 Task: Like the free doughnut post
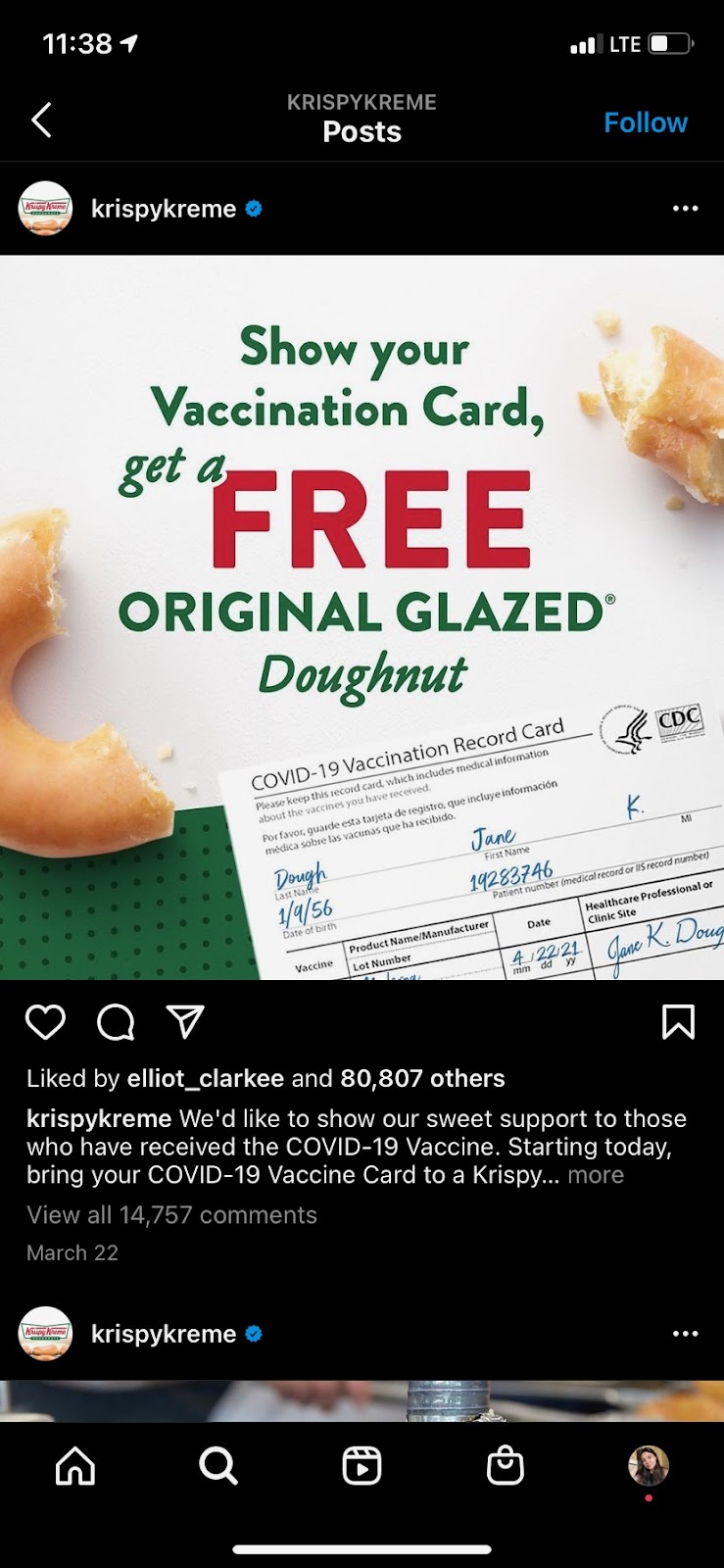[45, 1022]
